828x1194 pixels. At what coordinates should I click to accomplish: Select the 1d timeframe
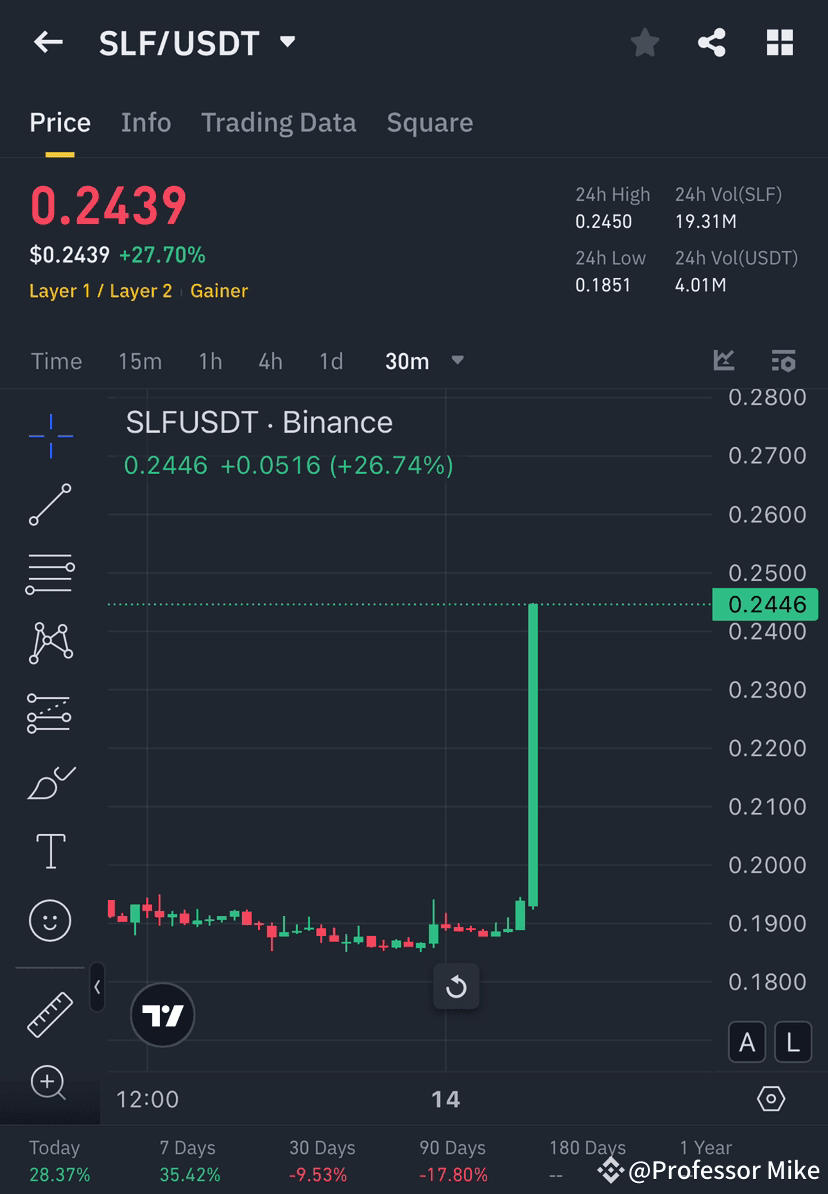click(331, 361)
